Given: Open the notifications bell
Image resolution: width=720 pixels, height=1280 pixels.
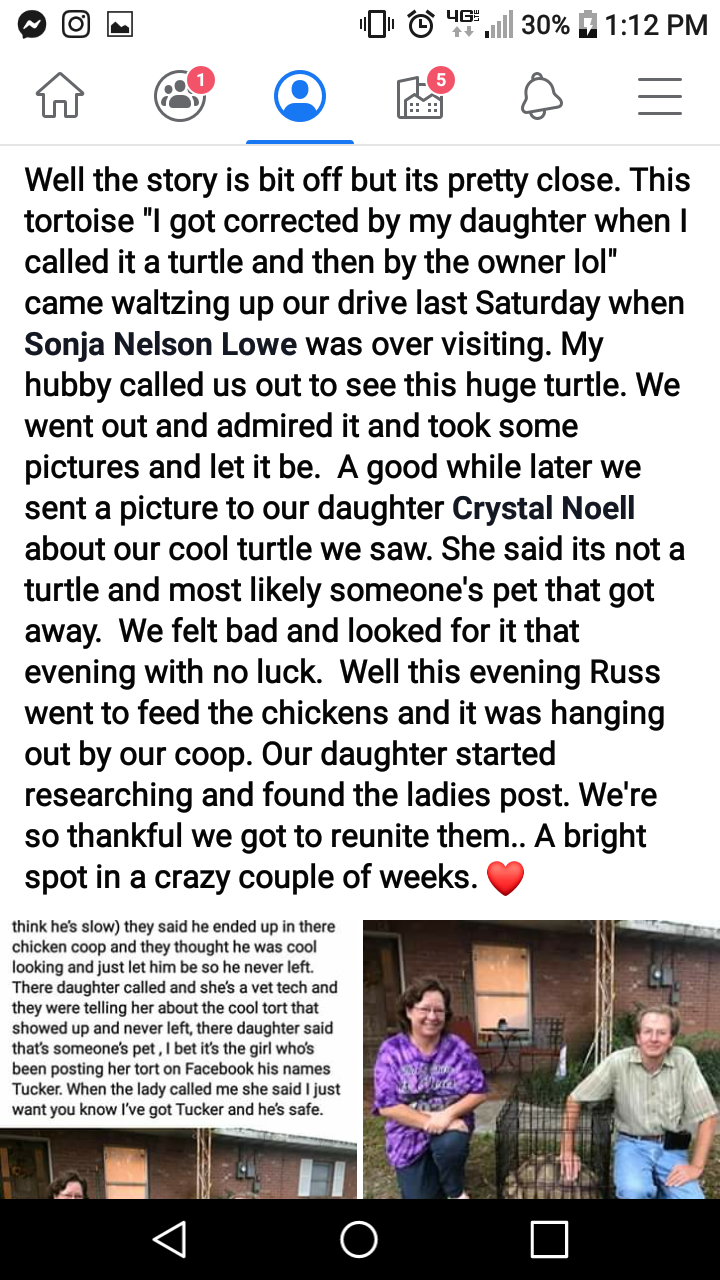Looking at the screenshot, I should point(541,97).
